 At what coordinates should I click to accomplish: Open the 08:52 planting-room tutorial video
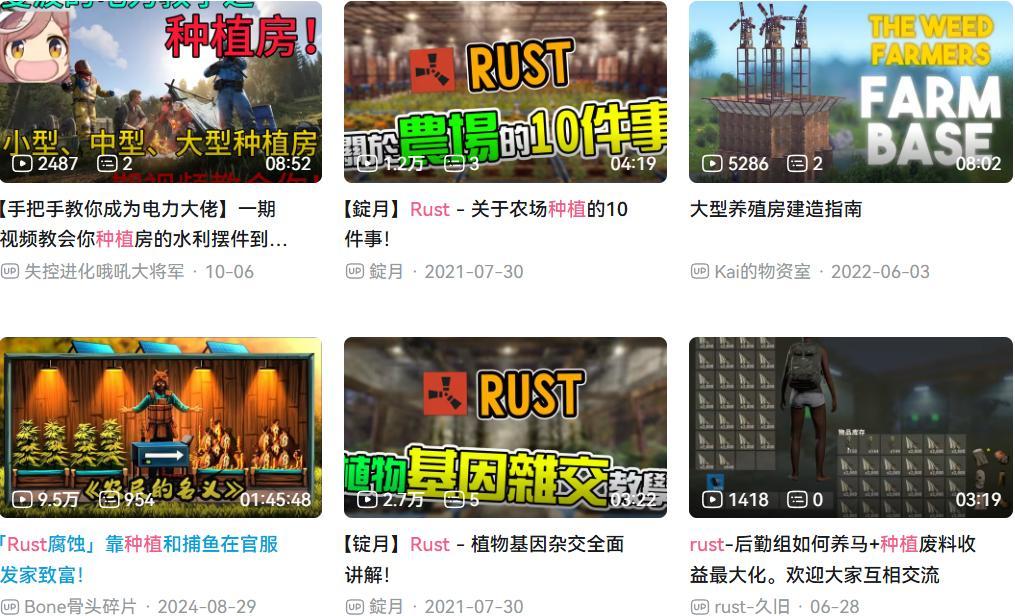[160, 90]
